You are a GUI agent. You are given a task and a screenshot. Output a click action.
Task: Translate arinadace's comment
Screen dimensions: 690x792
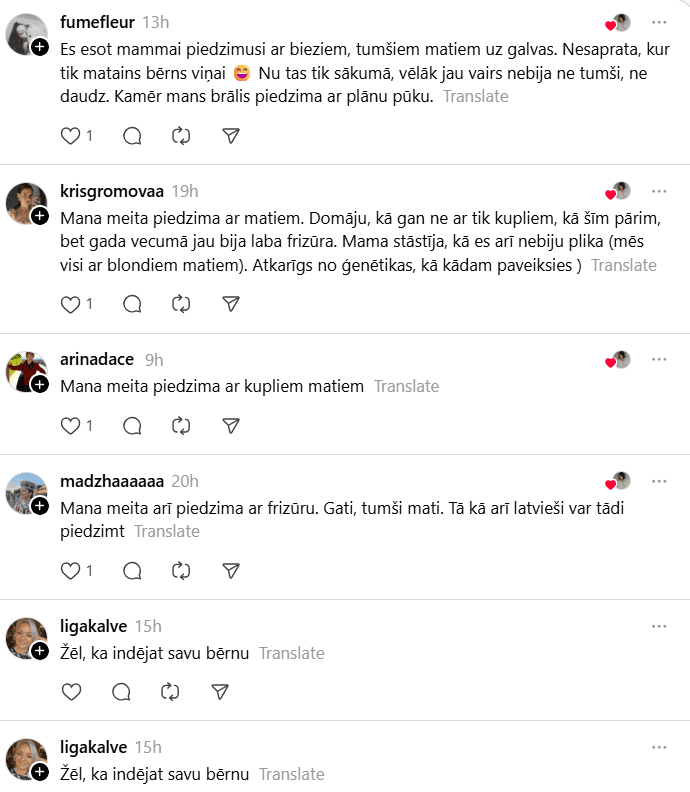pyautogui.click(x=406, y=386)
